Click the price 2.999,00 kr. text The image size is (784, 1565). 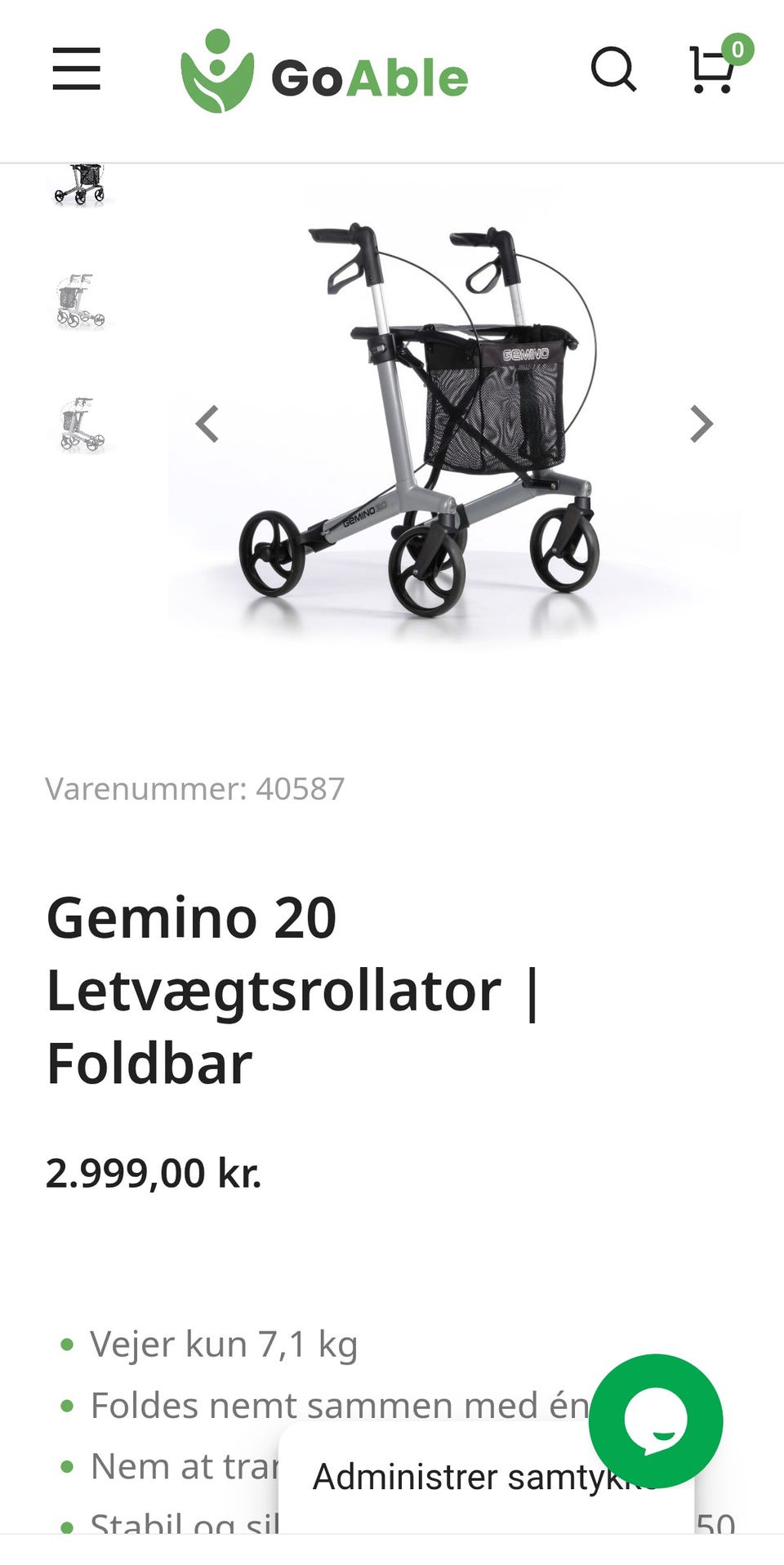(154, 1174)
